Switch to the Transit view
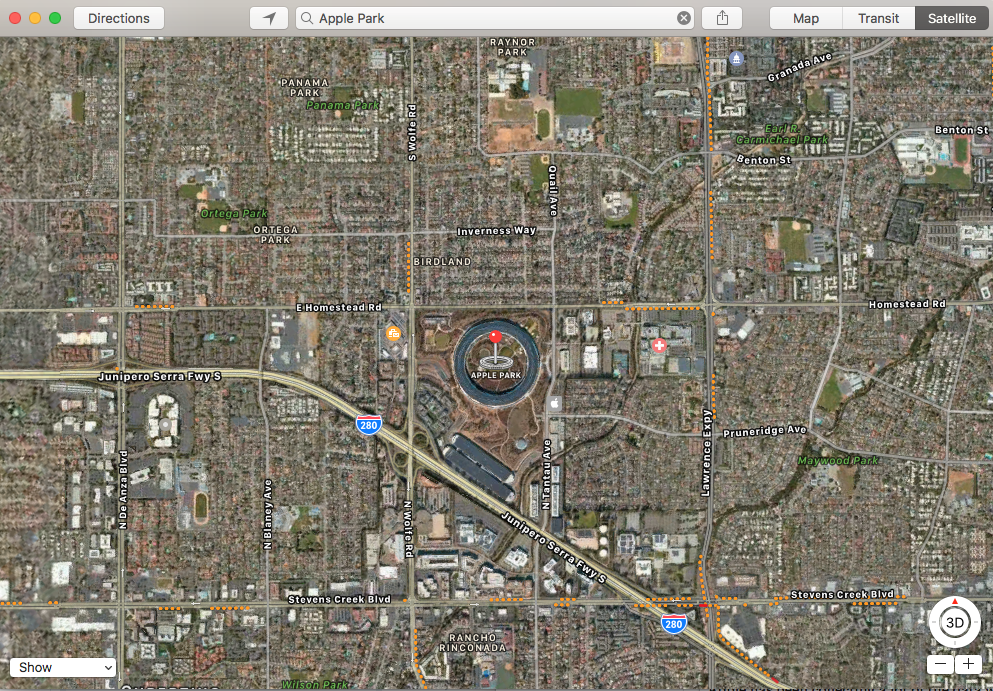 tap(879, 18)
